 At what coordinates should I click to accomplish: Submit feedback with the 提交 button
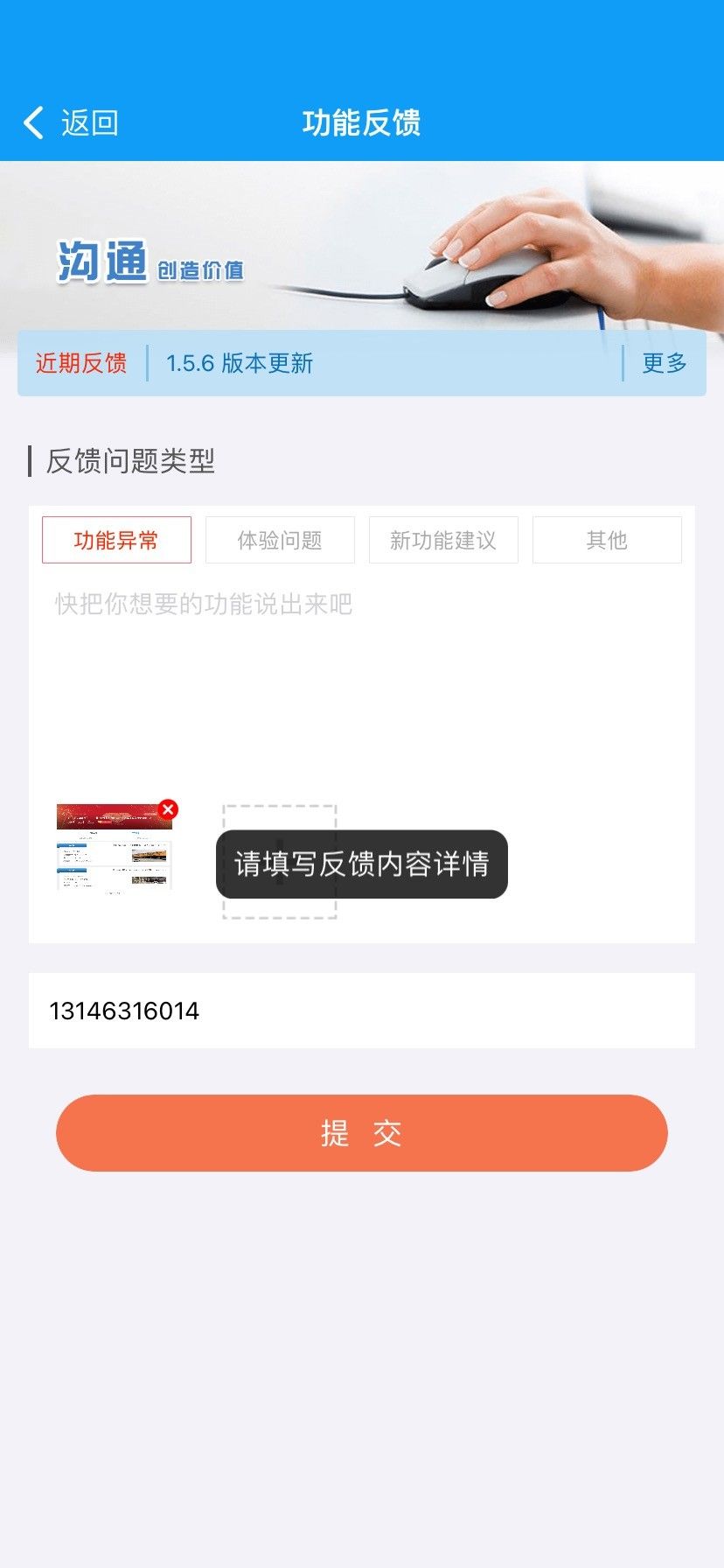tap(362, 1133)
